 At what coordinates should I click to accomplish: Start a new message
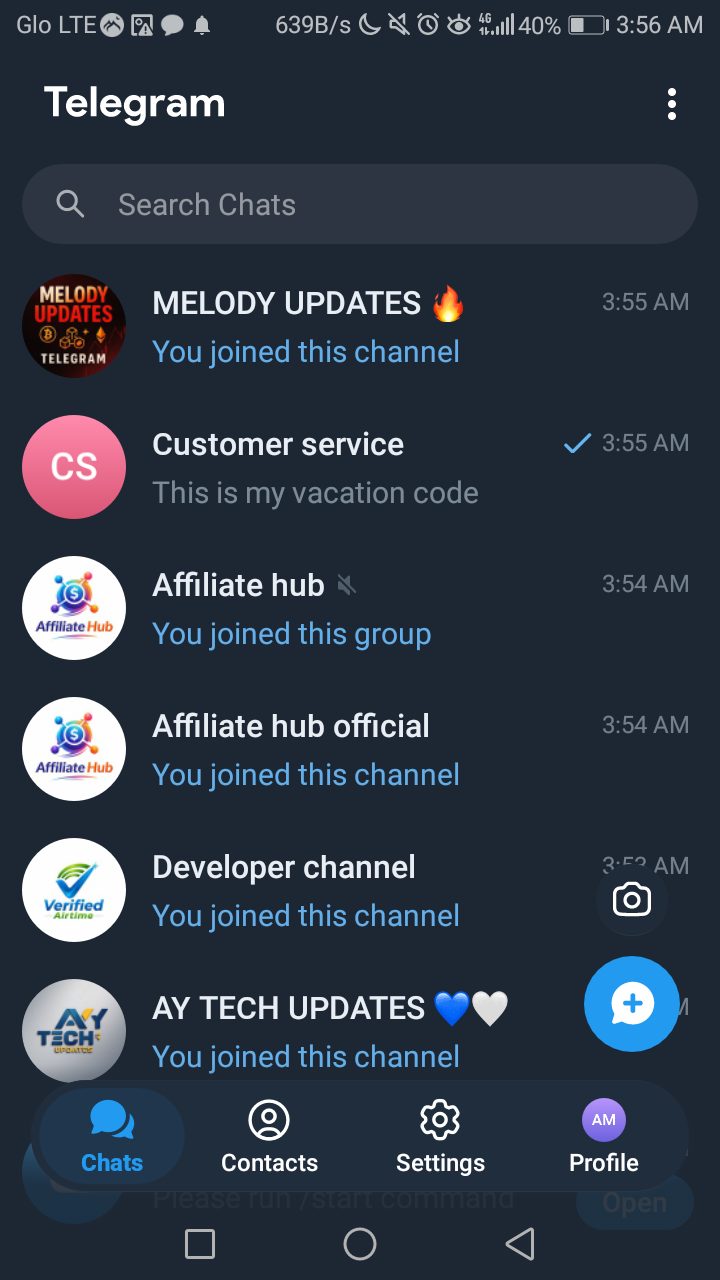point(632,1004)
